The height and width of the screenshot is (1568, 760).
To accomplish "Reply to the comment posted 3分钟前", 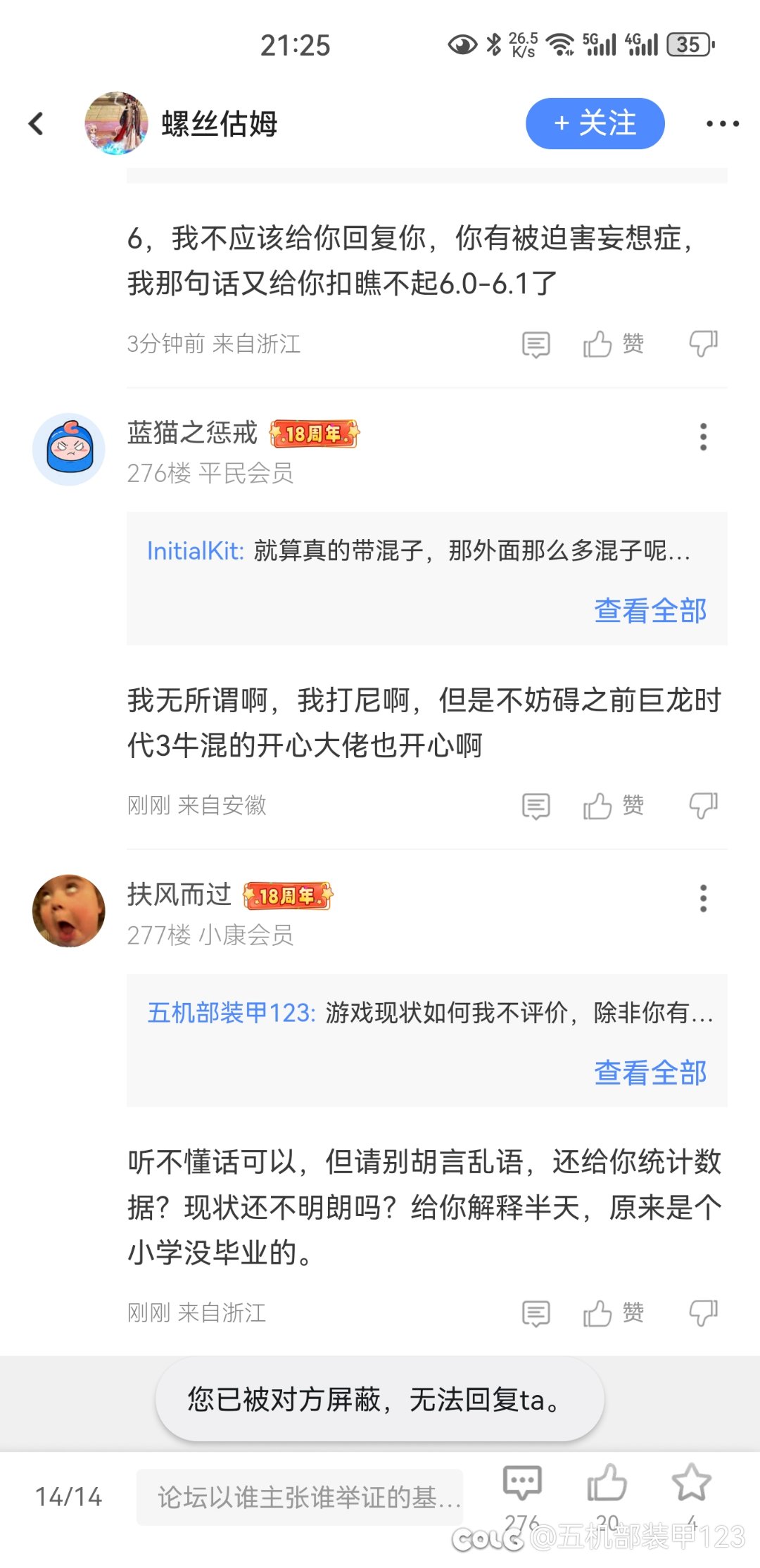I will [536, 345].
